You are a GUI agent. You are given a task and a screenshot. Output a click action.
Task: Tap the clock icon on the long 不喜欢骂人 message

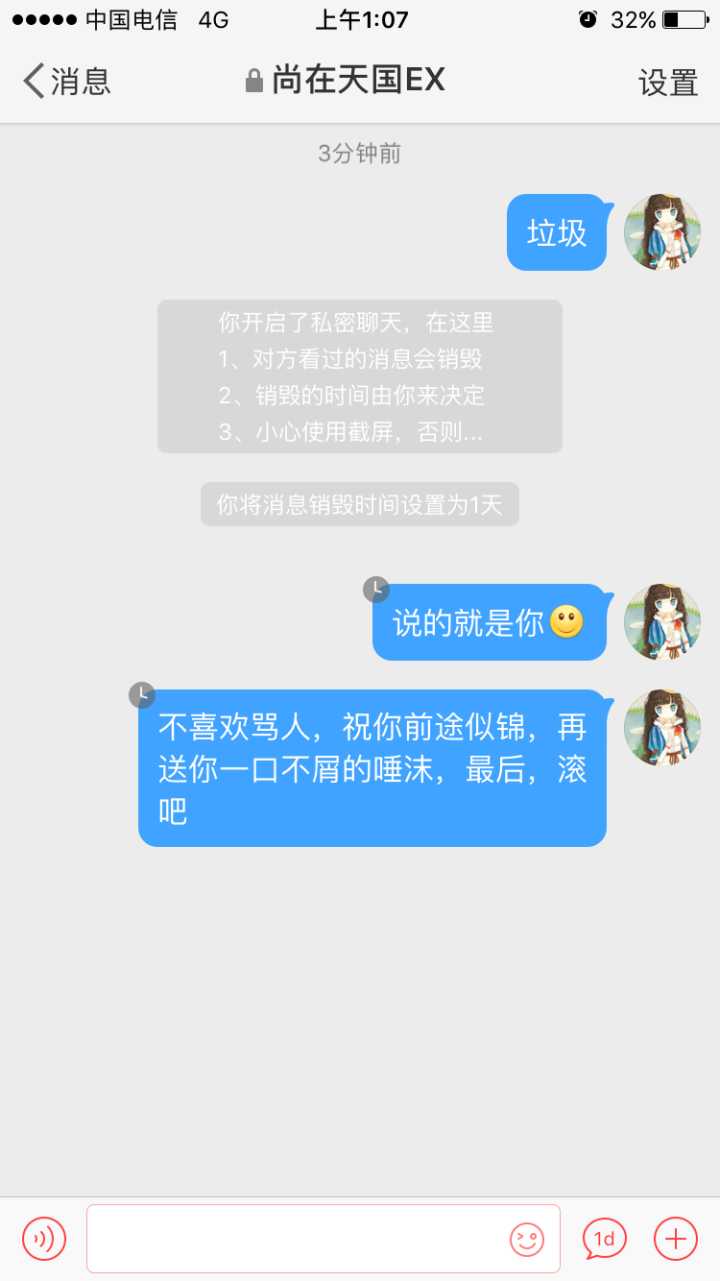coord(142,695)
